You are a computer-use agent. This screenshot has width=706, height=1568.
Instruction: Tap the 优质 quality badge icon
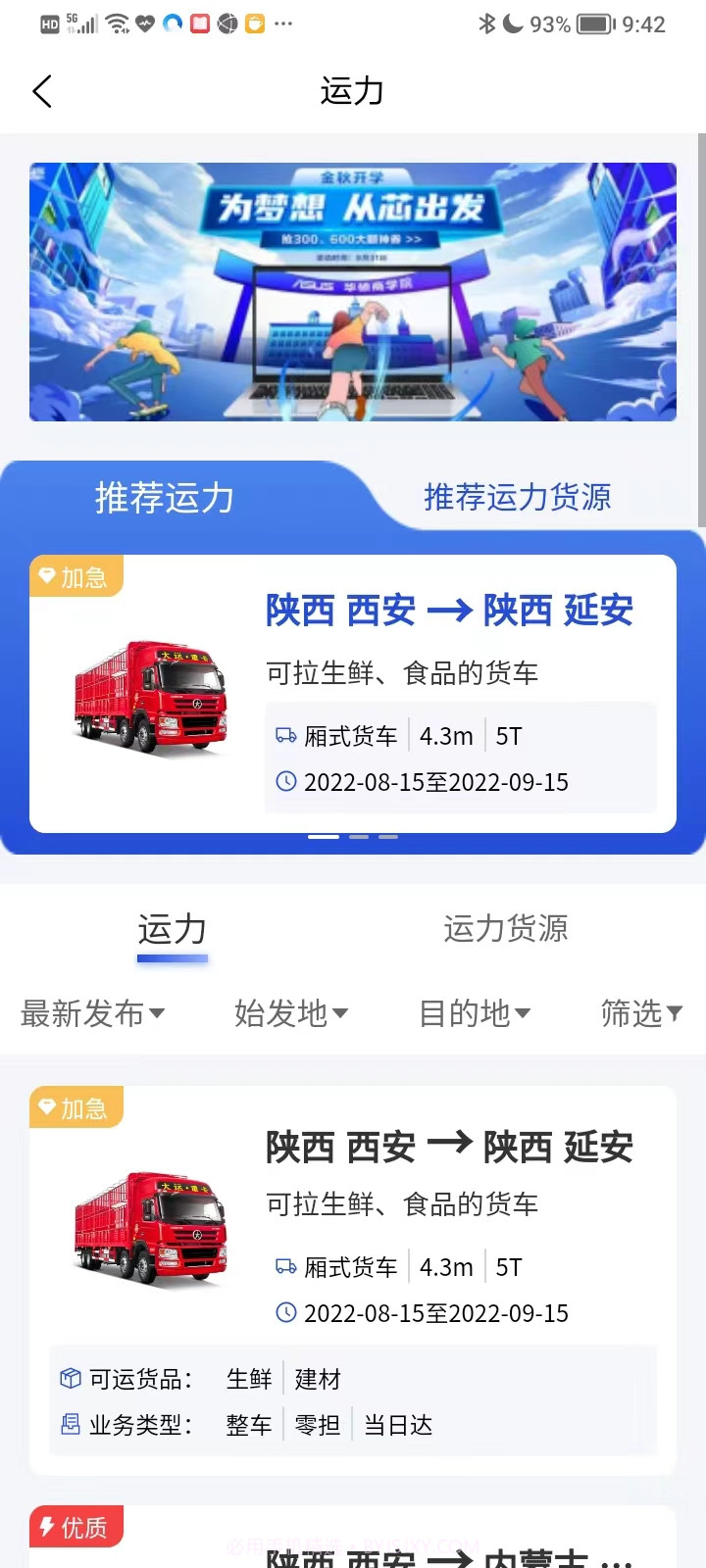(x=76, y=1526)
